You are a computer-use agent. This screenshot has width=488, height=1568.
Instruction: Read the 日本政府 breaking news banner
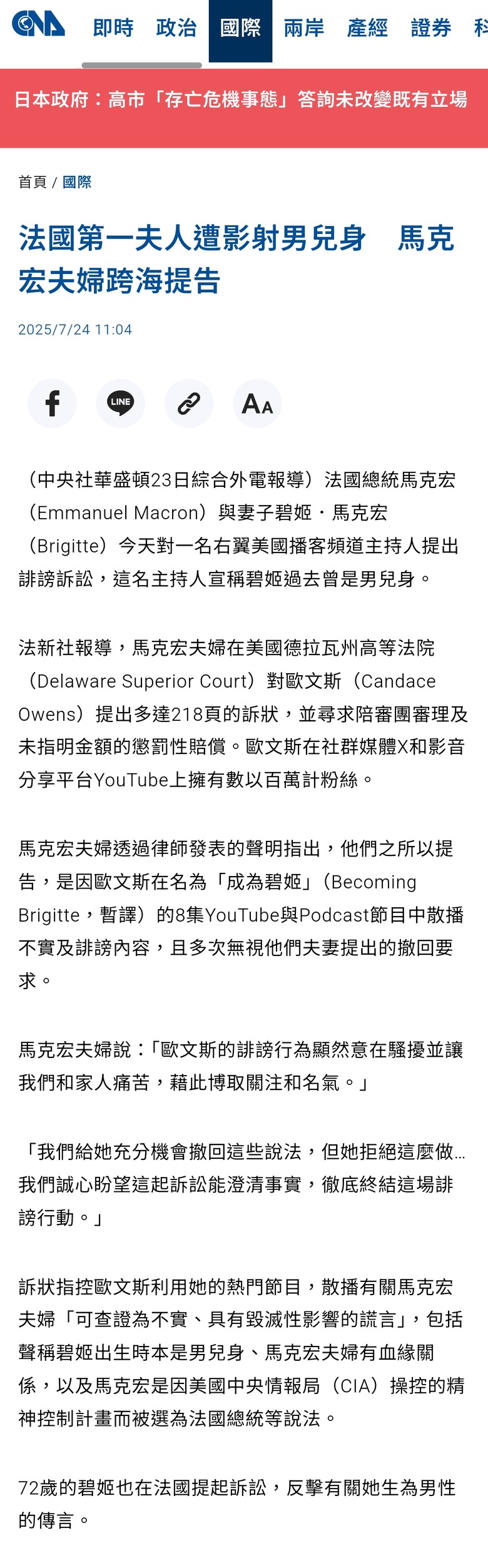click(x=241, y=99)
